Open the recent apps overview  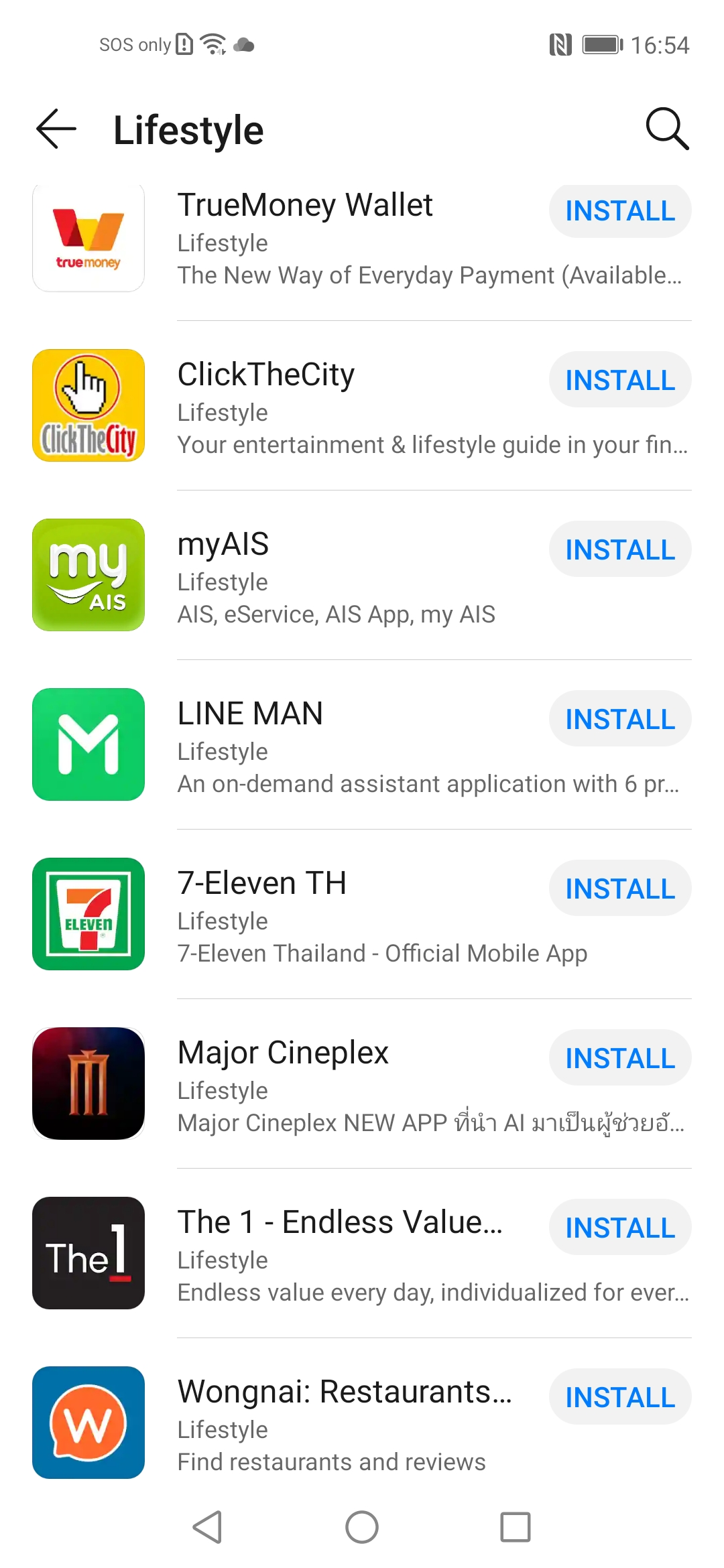tap(516, 1527)
